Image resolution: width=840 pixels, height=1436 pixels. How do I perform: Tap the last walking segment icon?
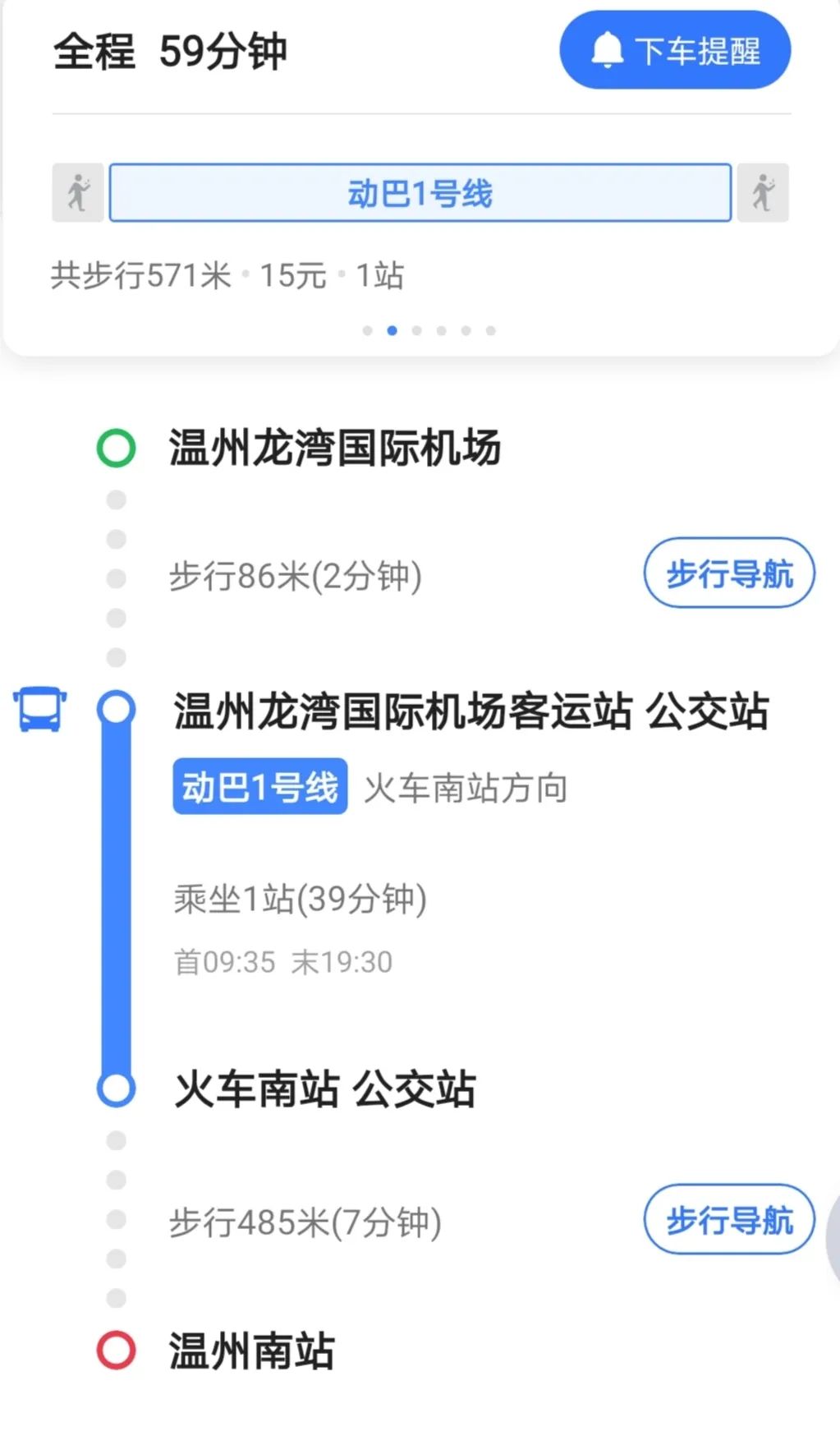coord(763,193)
